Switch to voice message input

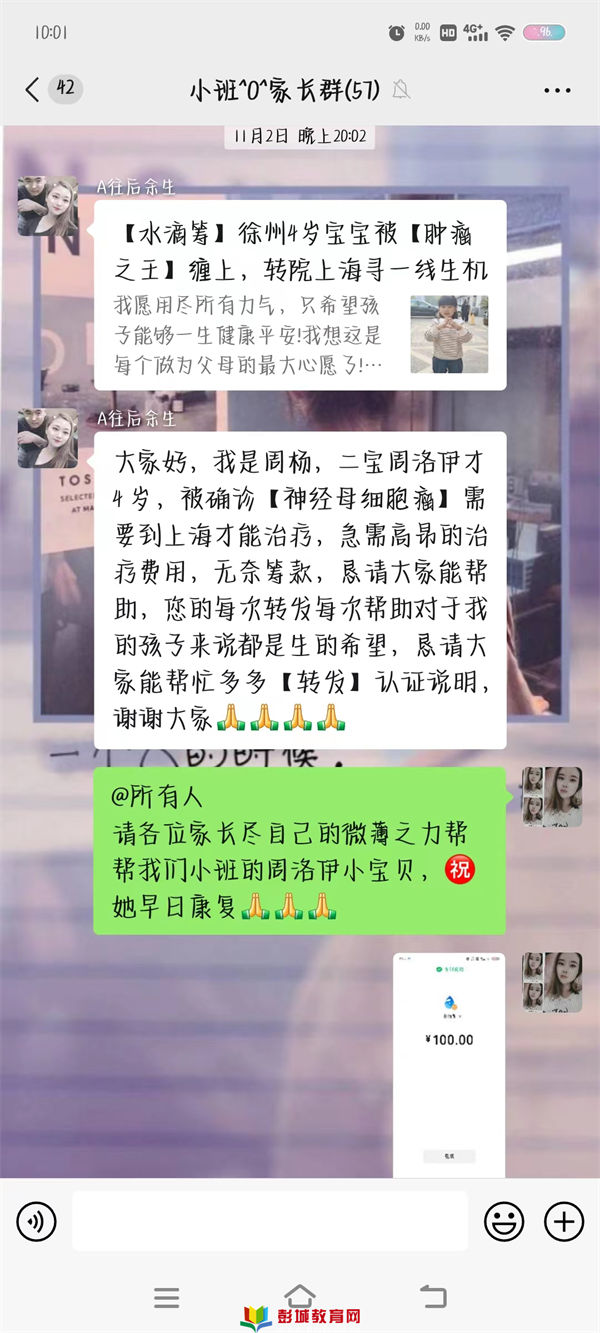[x=37, y=1221]
